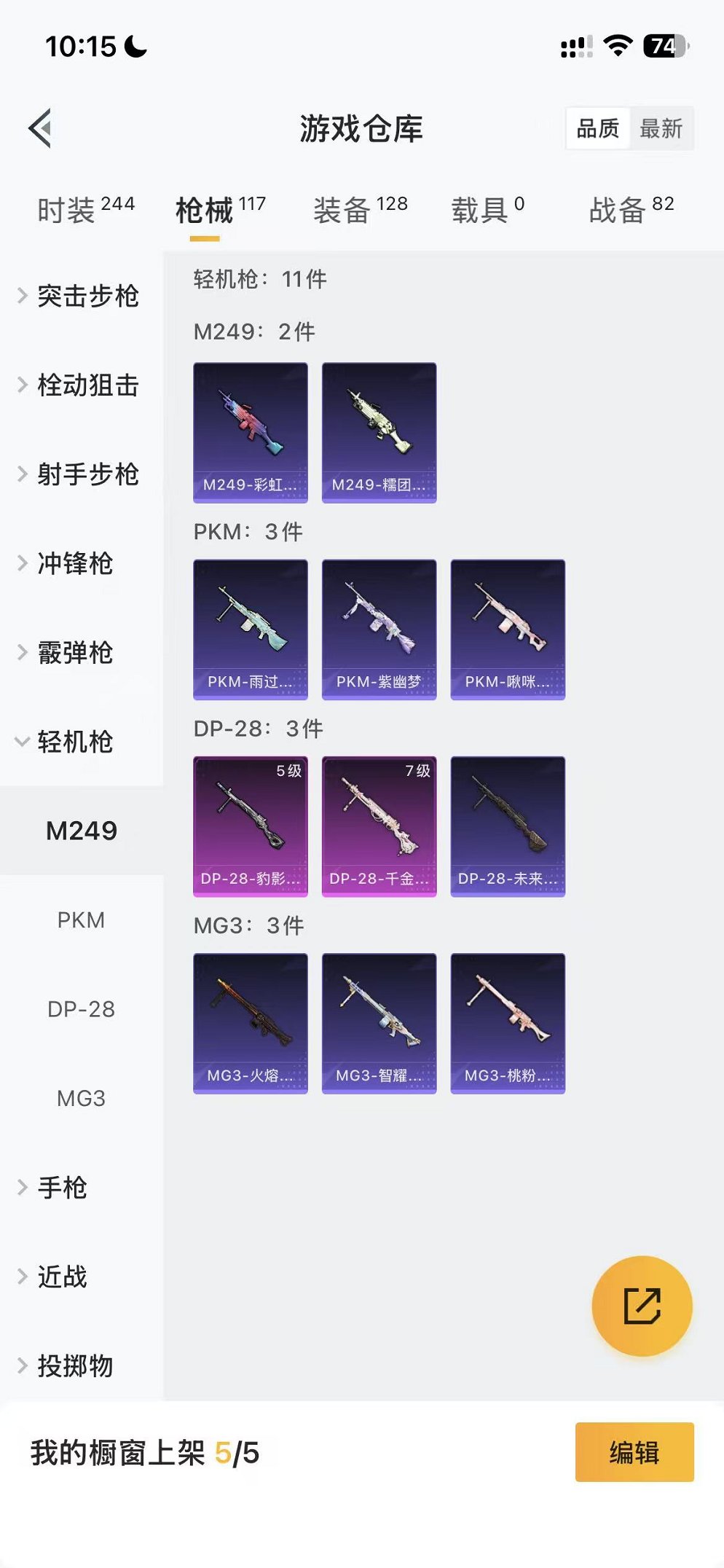The height and width of the screenshot is (1568, 724).
Task: Switch to the 时装 tab
Action: (x=85, y=210)
